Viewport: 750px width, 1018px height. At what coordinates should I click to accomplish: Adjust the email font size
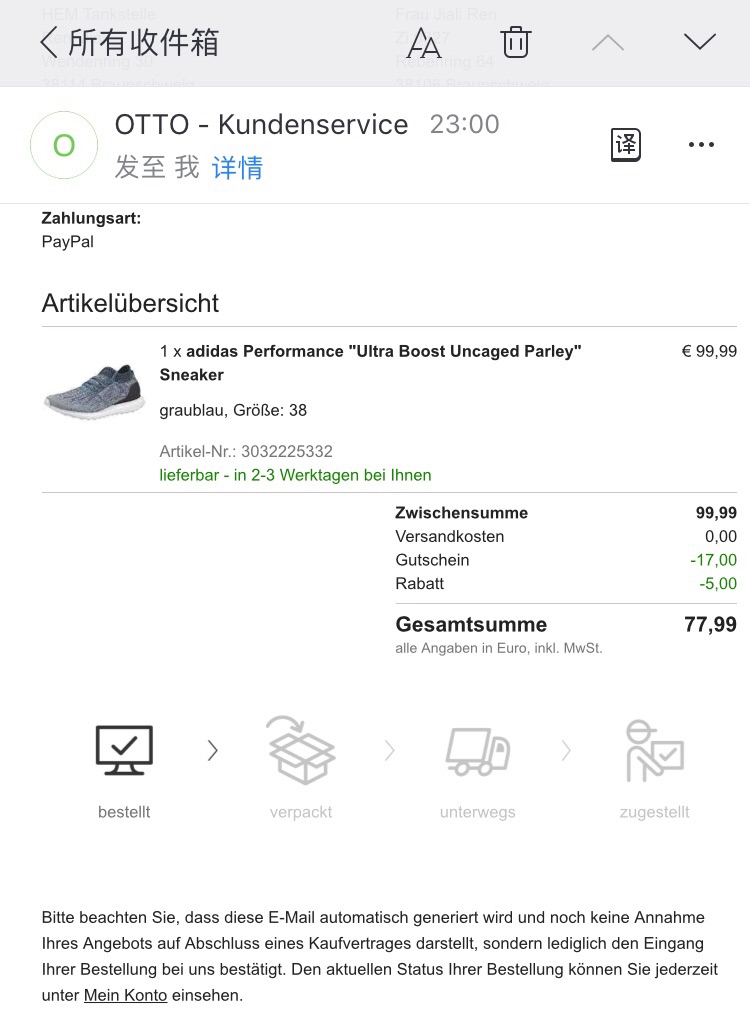(x=424, y=42)
